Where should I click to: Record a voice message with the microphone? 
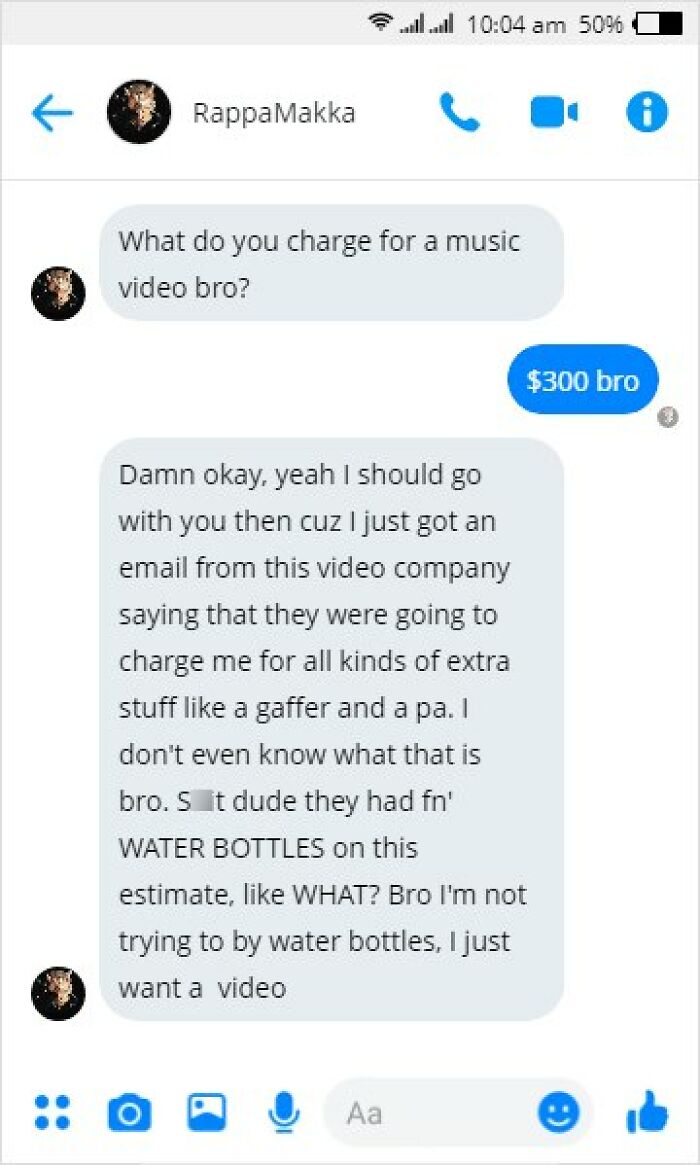pyautogui.click(x=283, y=1112)
